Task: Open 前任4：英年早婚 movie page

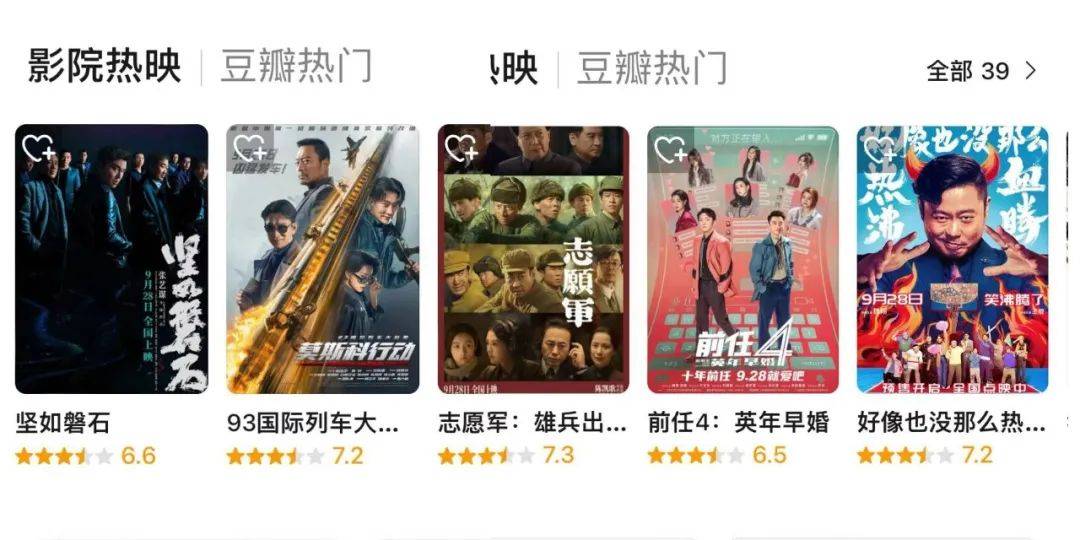Action: [742, 259]
